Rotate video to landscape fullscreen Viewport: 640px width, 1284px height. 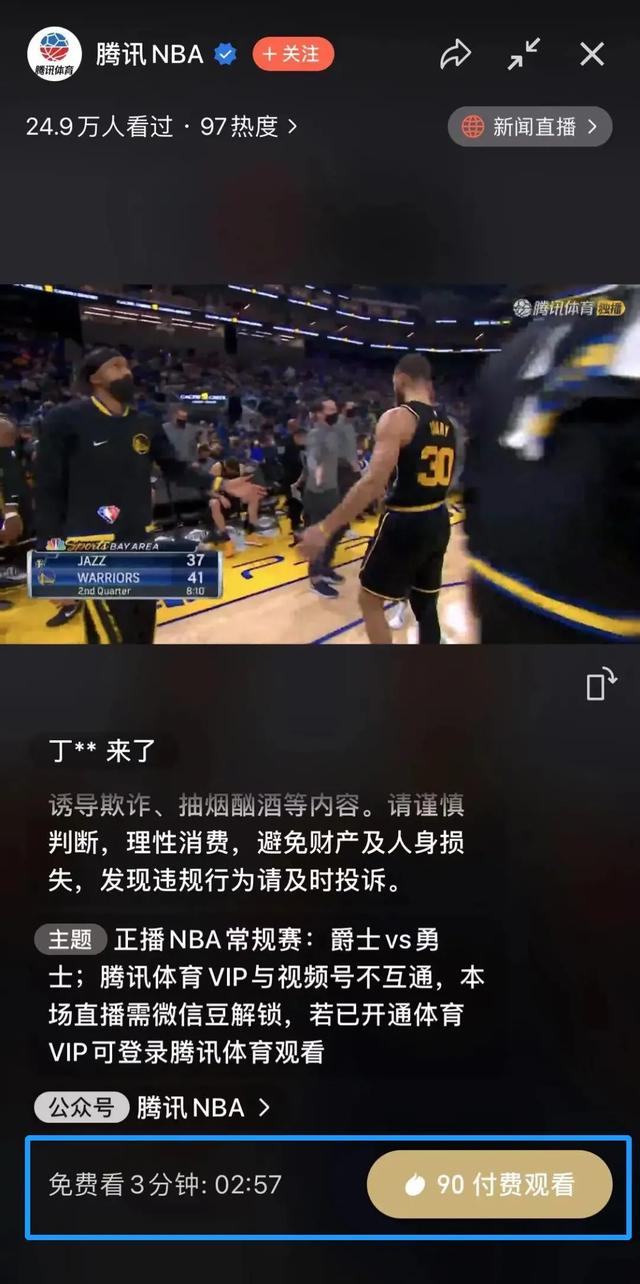tap(599, 685)
